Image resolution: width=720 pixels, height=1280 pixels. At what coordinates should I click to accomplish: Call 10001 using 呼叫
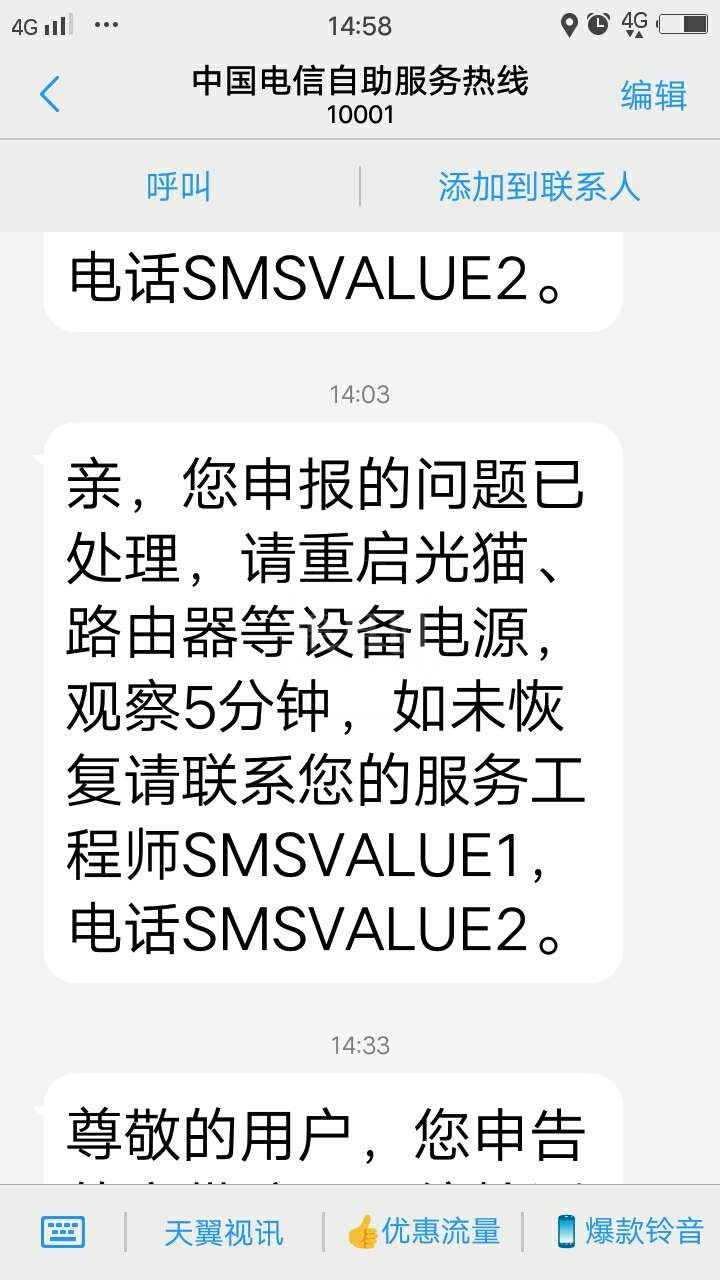point(179,187)
